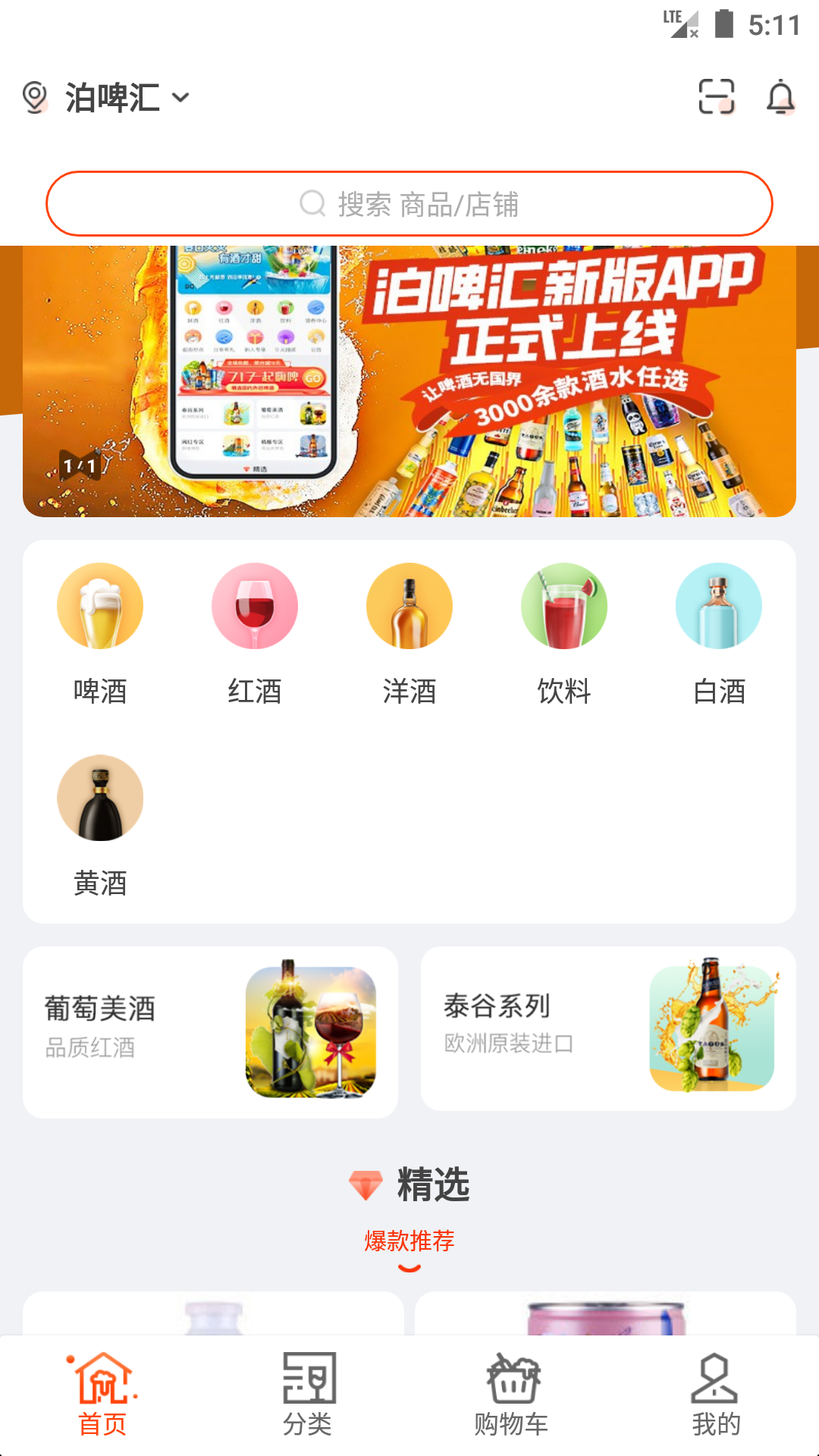Screen dimensions: 819x1456
Task: Tap the new APP launch banner
Action: click(x=409, y=379)
